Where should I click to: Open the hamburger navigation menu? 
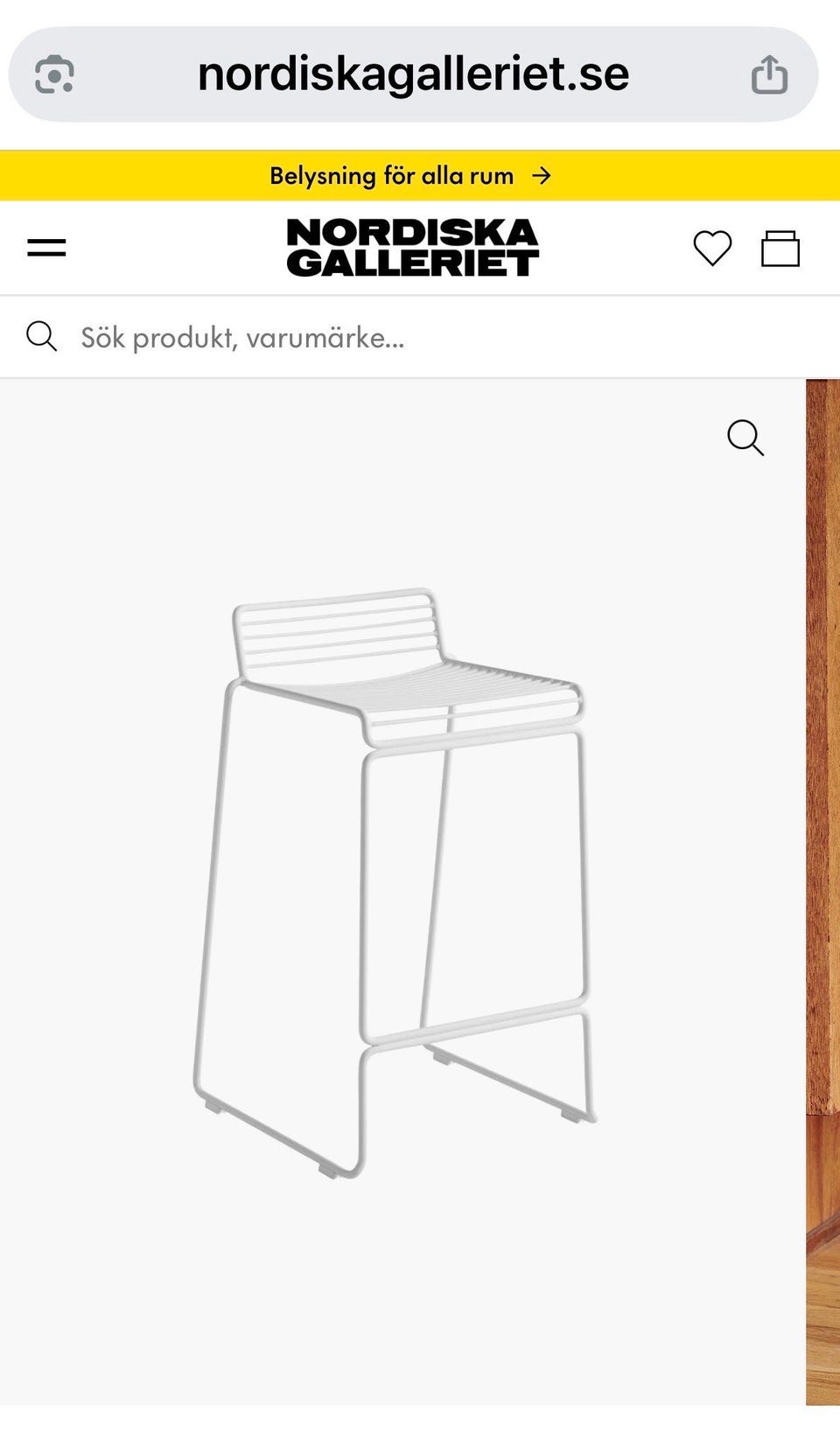48,248
